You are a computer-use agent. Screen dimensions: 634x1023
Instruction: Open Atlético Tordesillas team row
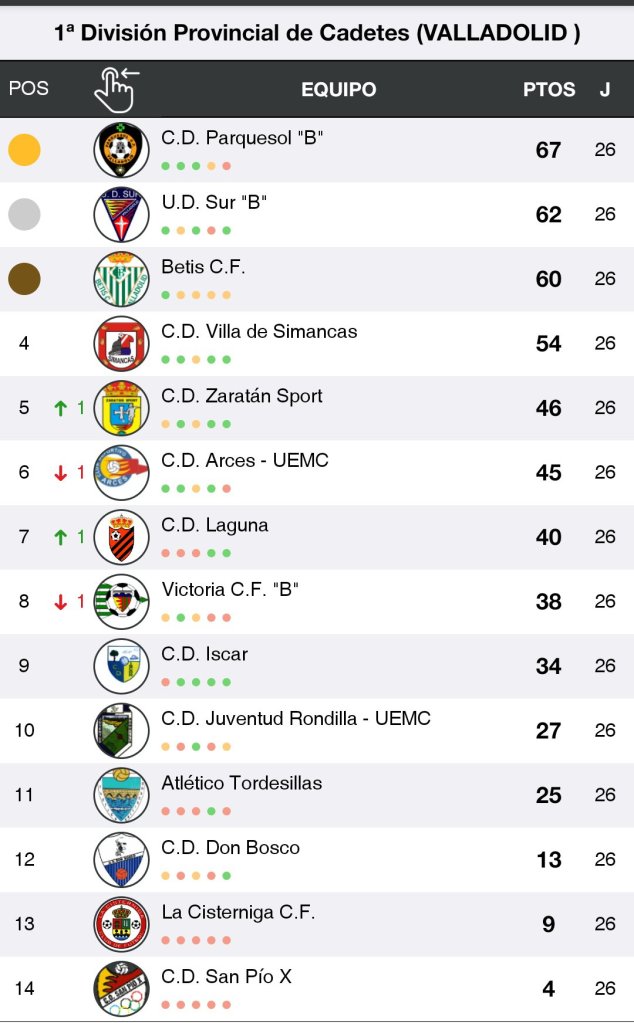coord(242,783)
